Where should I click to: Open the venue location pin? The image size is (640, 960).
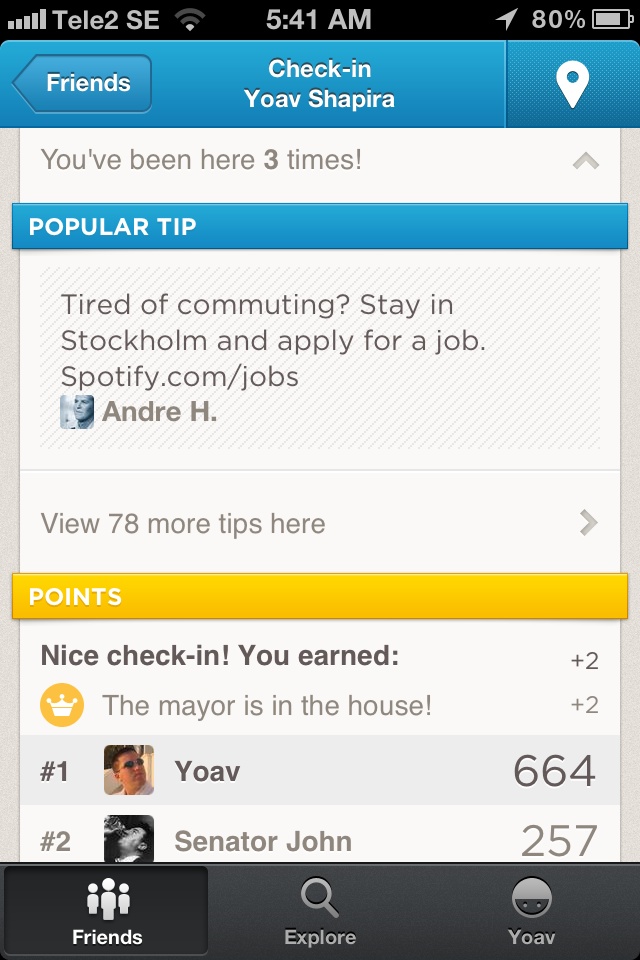572,84
